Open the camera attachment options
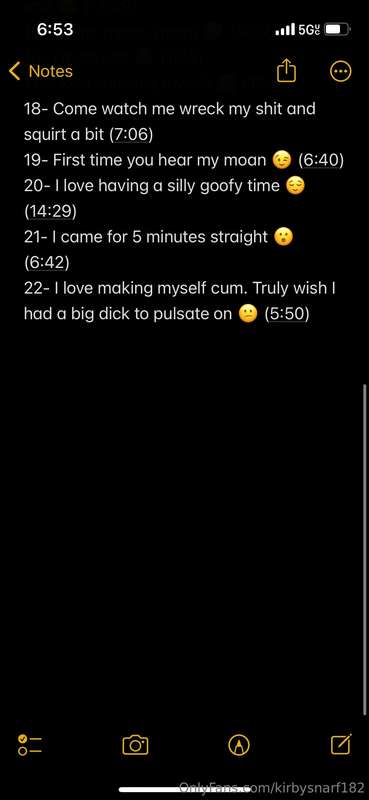Image resolution: width=369 pixels, height=800 pixels. (135, 745)
